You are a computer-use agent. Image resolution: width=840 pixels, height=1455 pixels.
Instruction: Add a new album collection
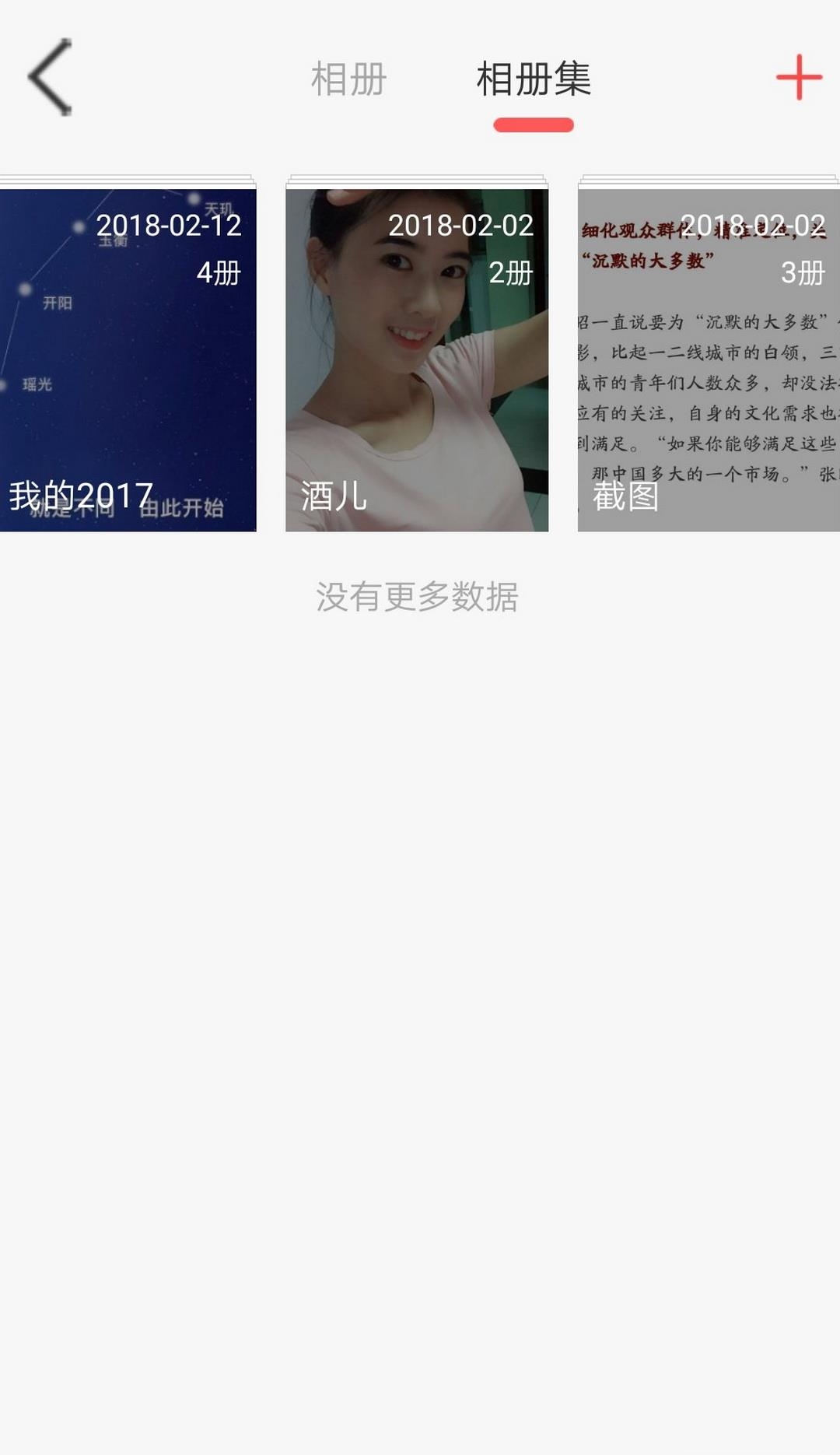pos(799,78)
